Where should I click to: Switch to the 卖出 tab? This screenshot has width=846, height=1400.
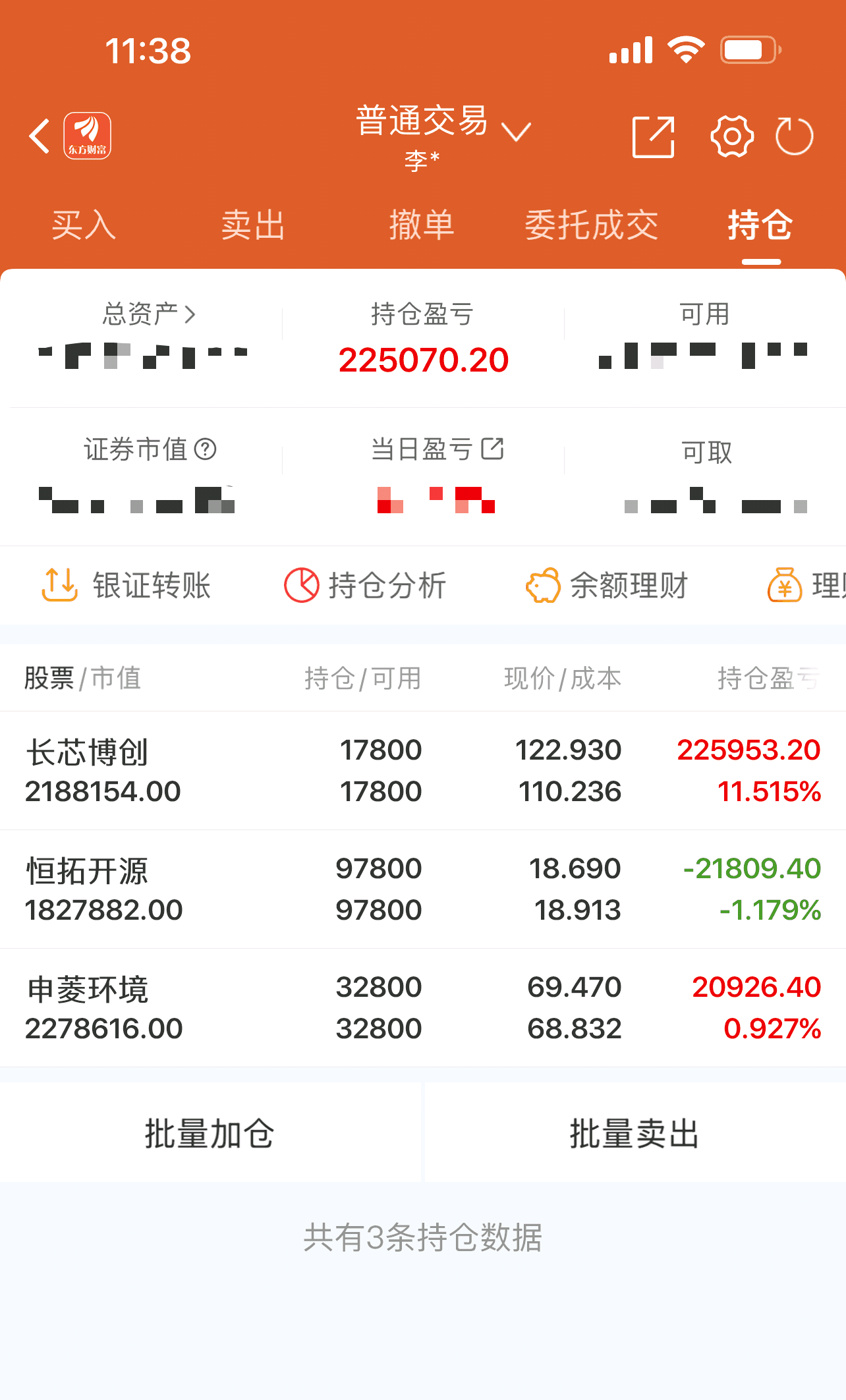tap(253, 225)
